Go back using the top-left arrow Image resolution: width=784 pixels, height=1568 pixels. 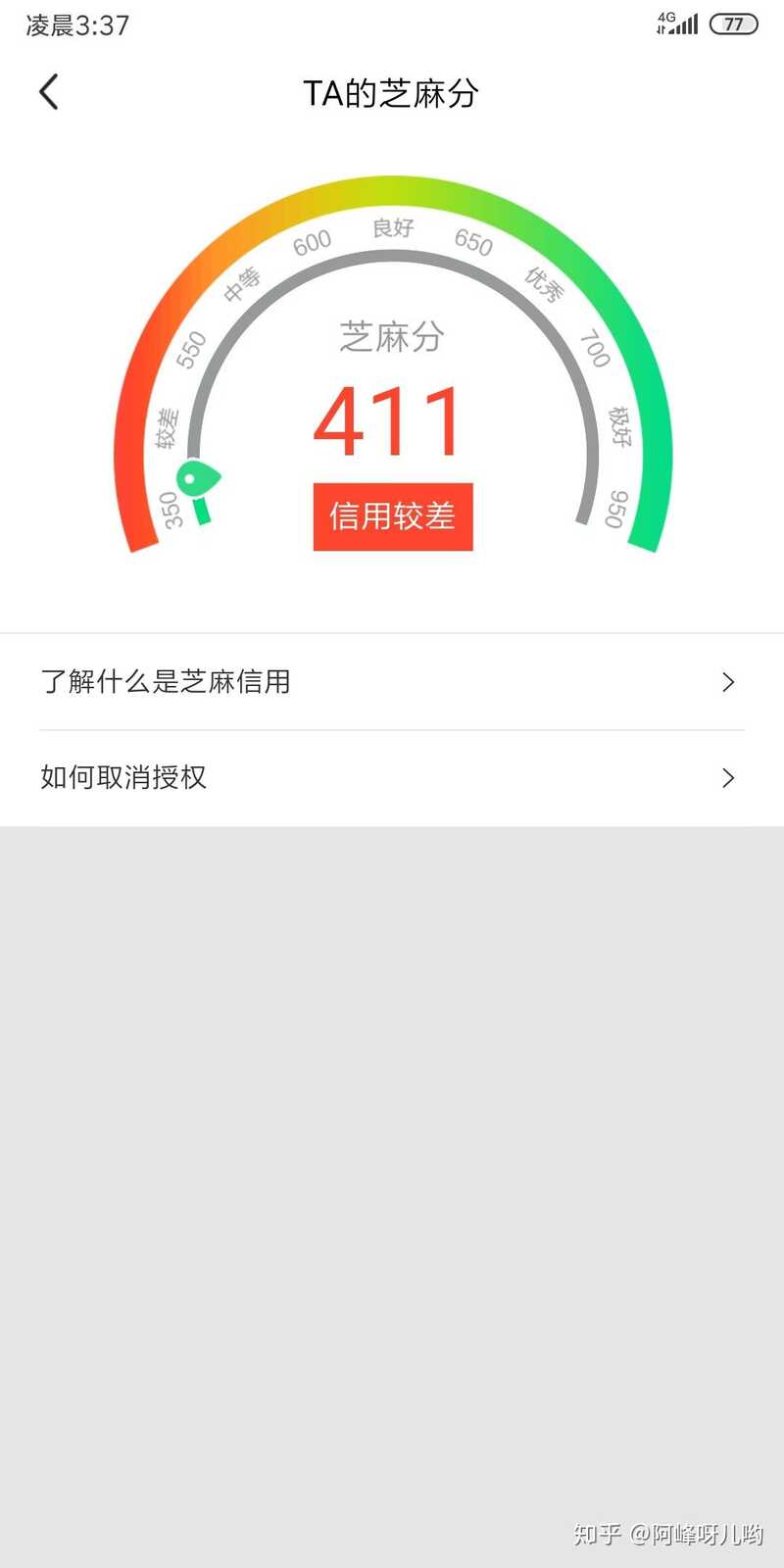pos(49,93)
